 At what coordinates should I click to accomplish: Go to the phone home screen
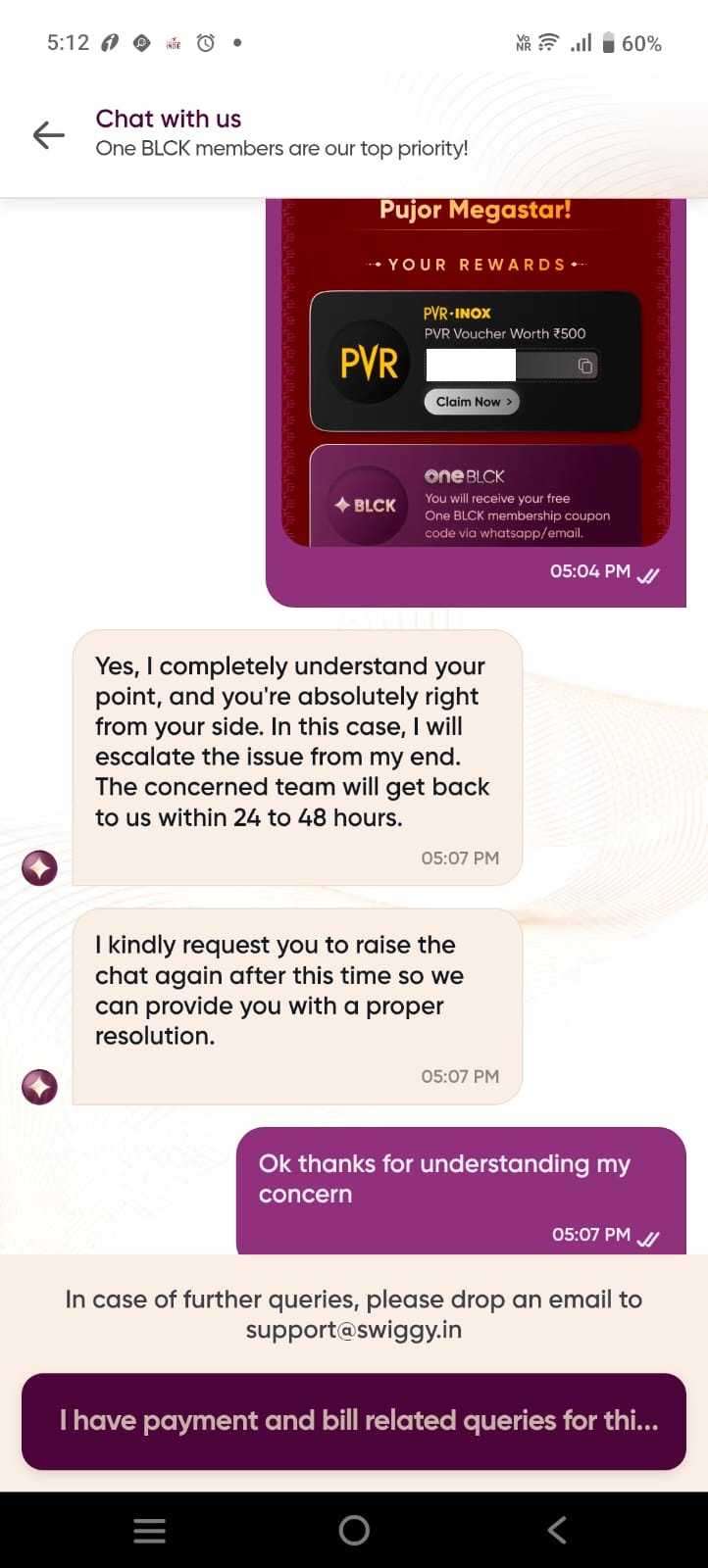coord(354,1530)
